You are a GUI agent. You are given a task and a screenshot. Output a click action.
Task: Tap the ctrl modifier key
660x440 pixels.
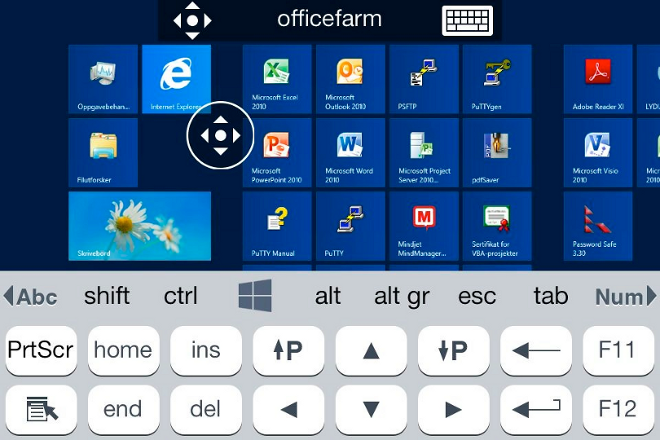(181, 296)
